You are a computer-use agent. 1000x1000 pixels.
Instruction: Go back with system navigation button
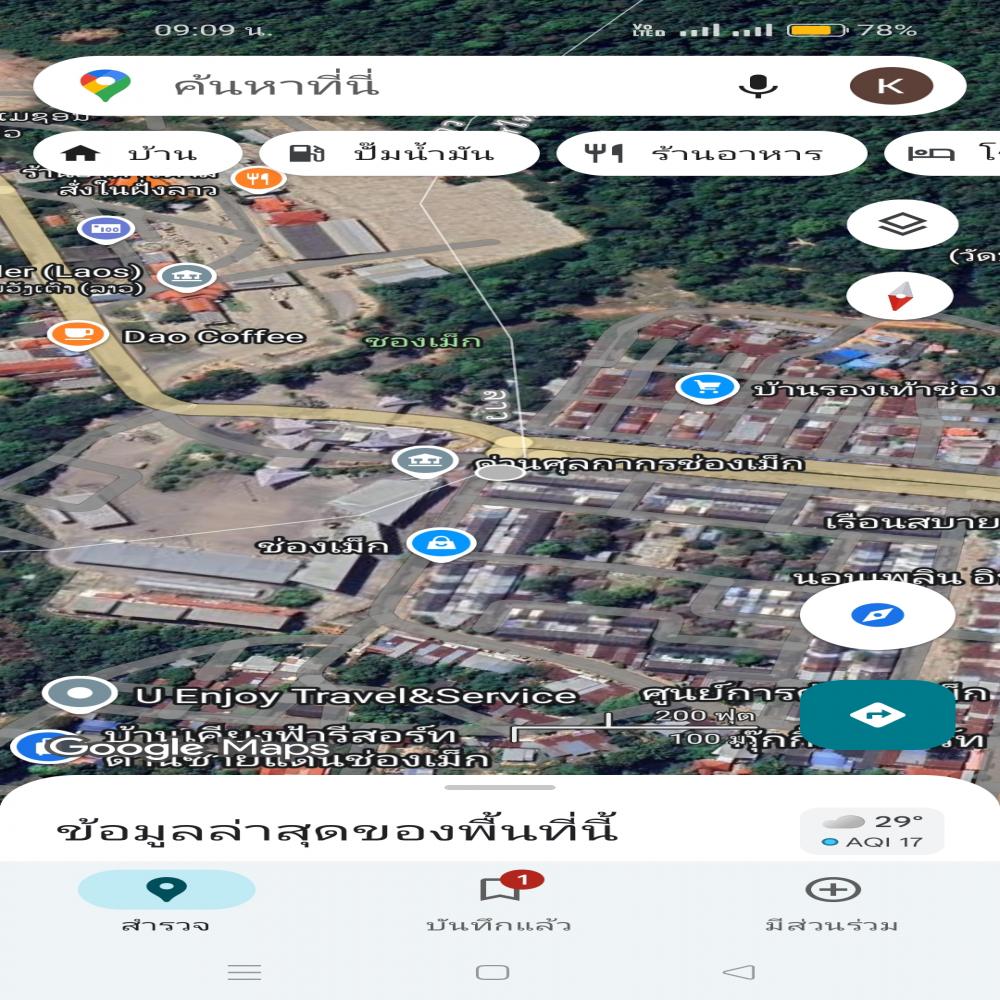(x=738, y=972)
